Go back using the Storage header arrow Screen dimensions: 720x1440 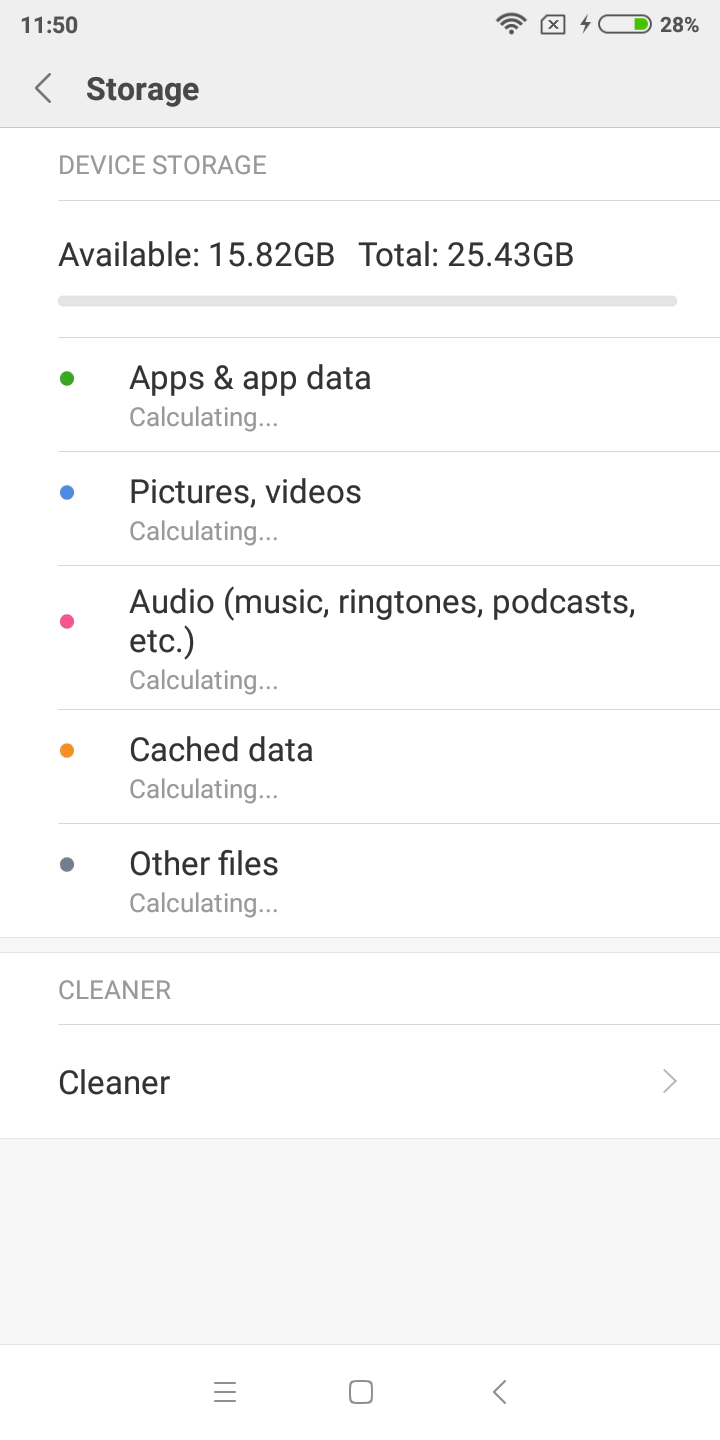click(x=43, y=89)
